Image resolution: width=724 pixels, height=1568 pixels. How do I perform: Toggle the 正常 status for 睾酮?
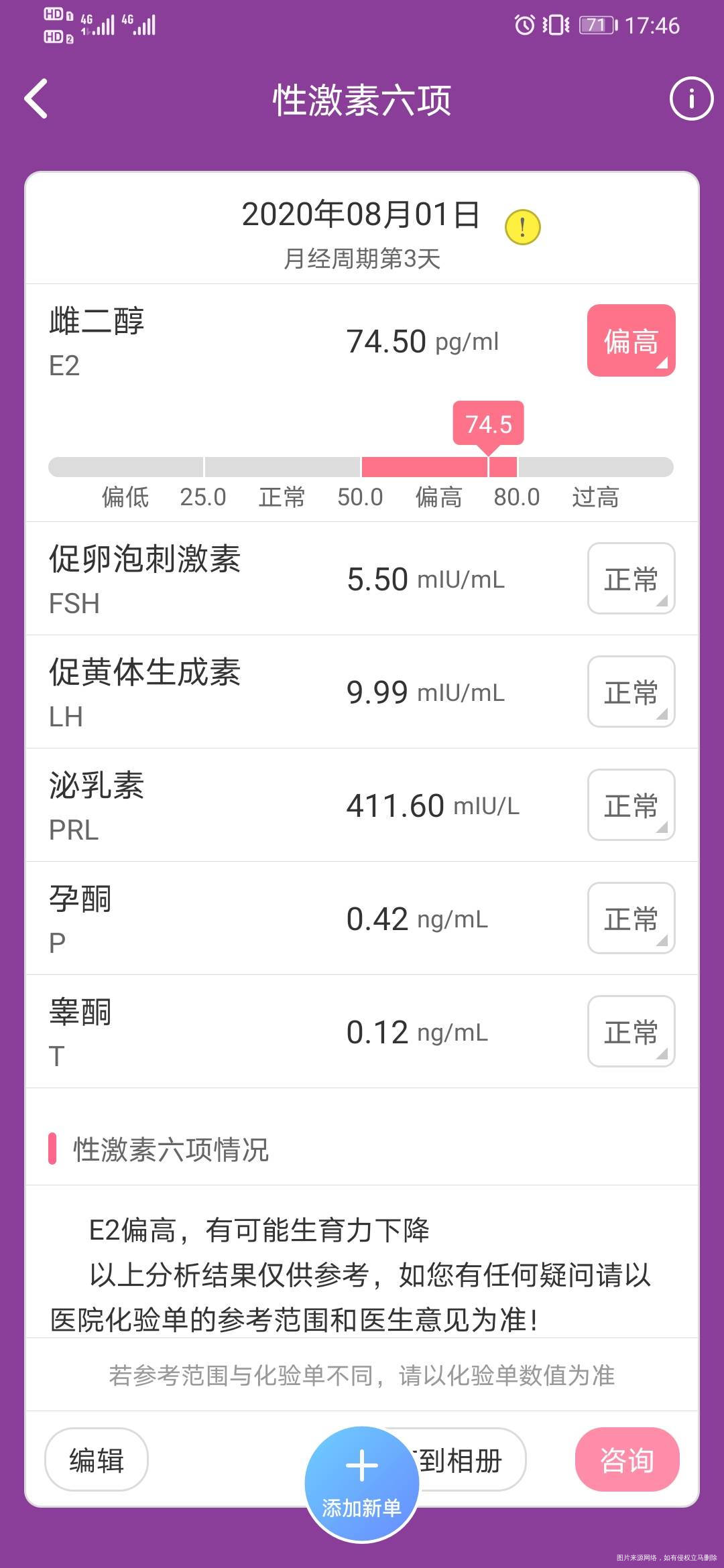coord(629,1031)
